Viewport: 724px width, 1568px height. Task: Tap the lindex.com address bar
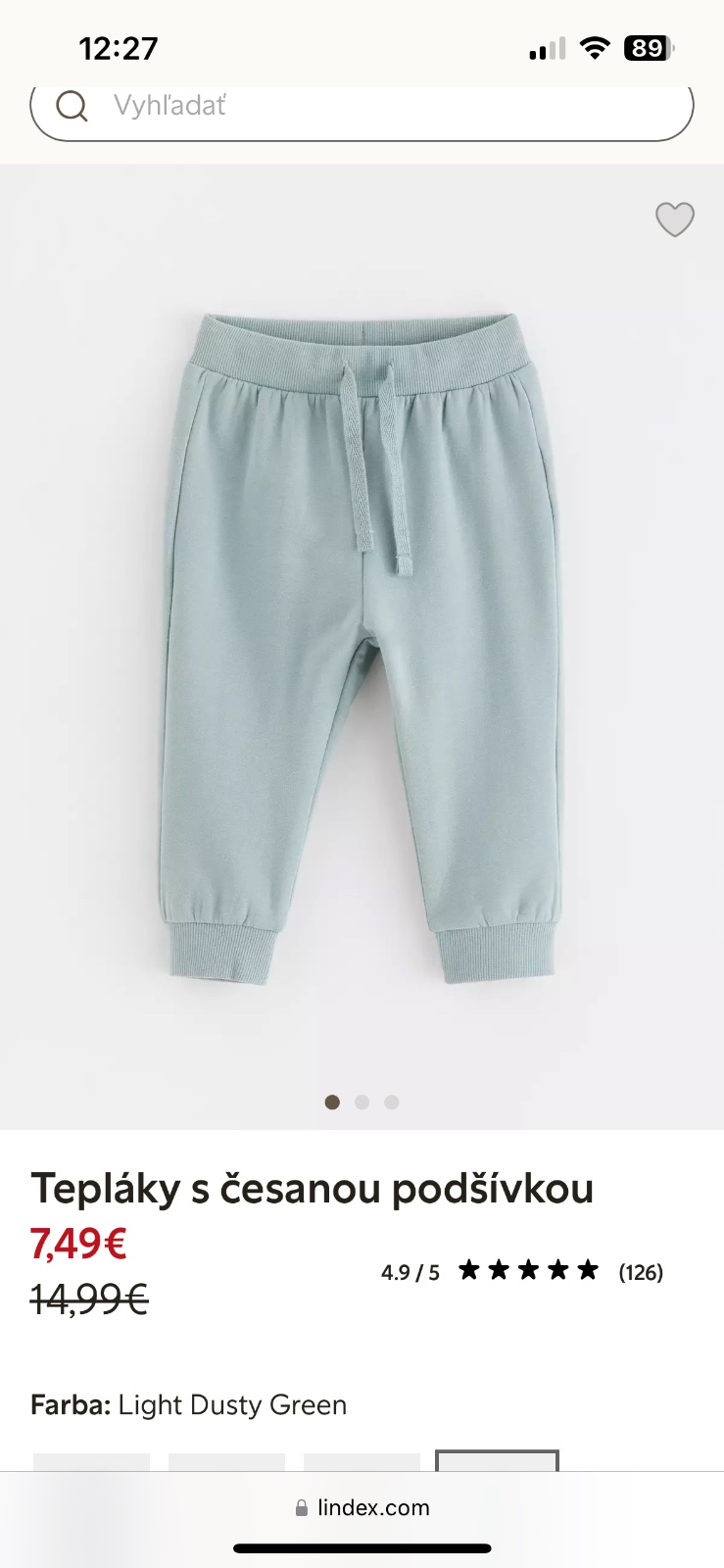coord(362,1507)
